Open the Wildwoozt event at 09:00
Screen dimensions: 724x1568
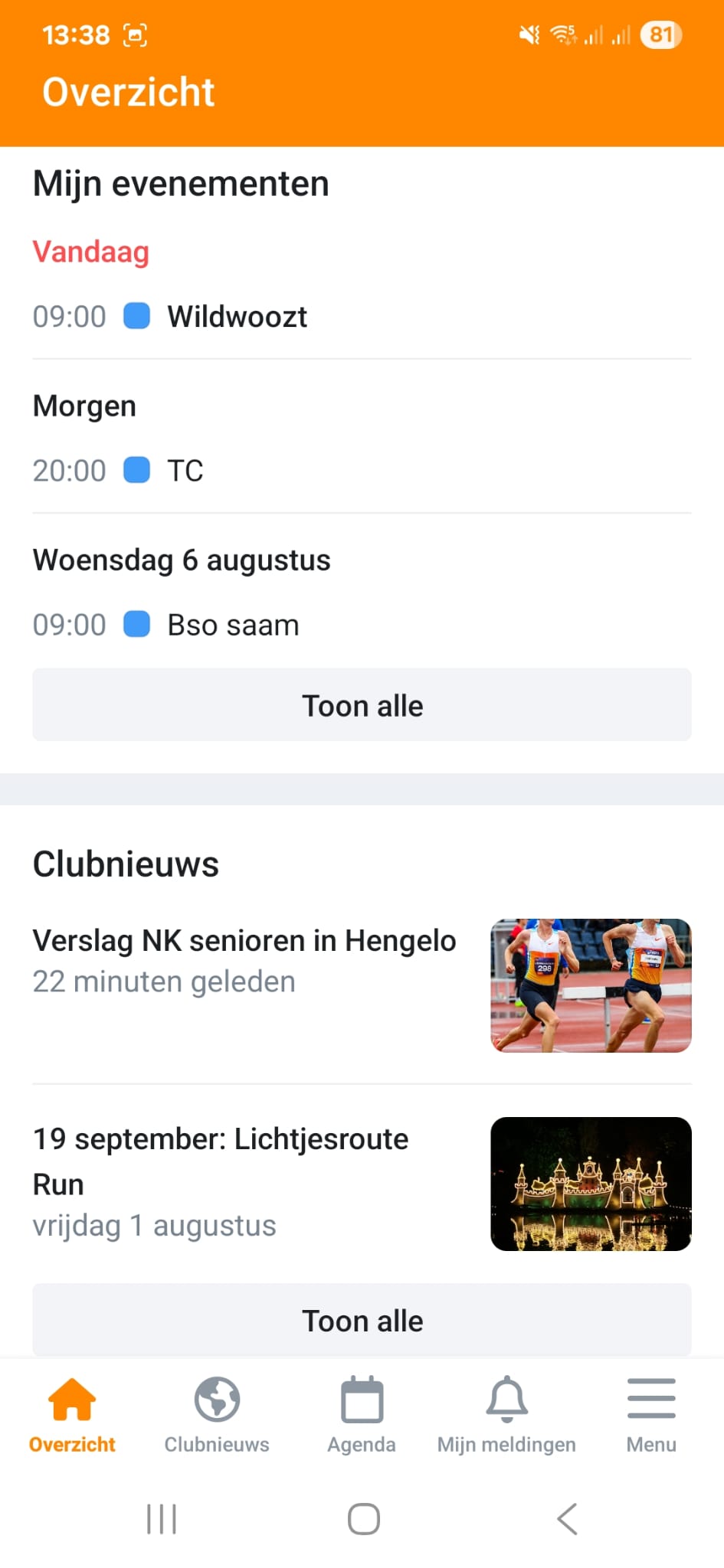tap(237, 317)
